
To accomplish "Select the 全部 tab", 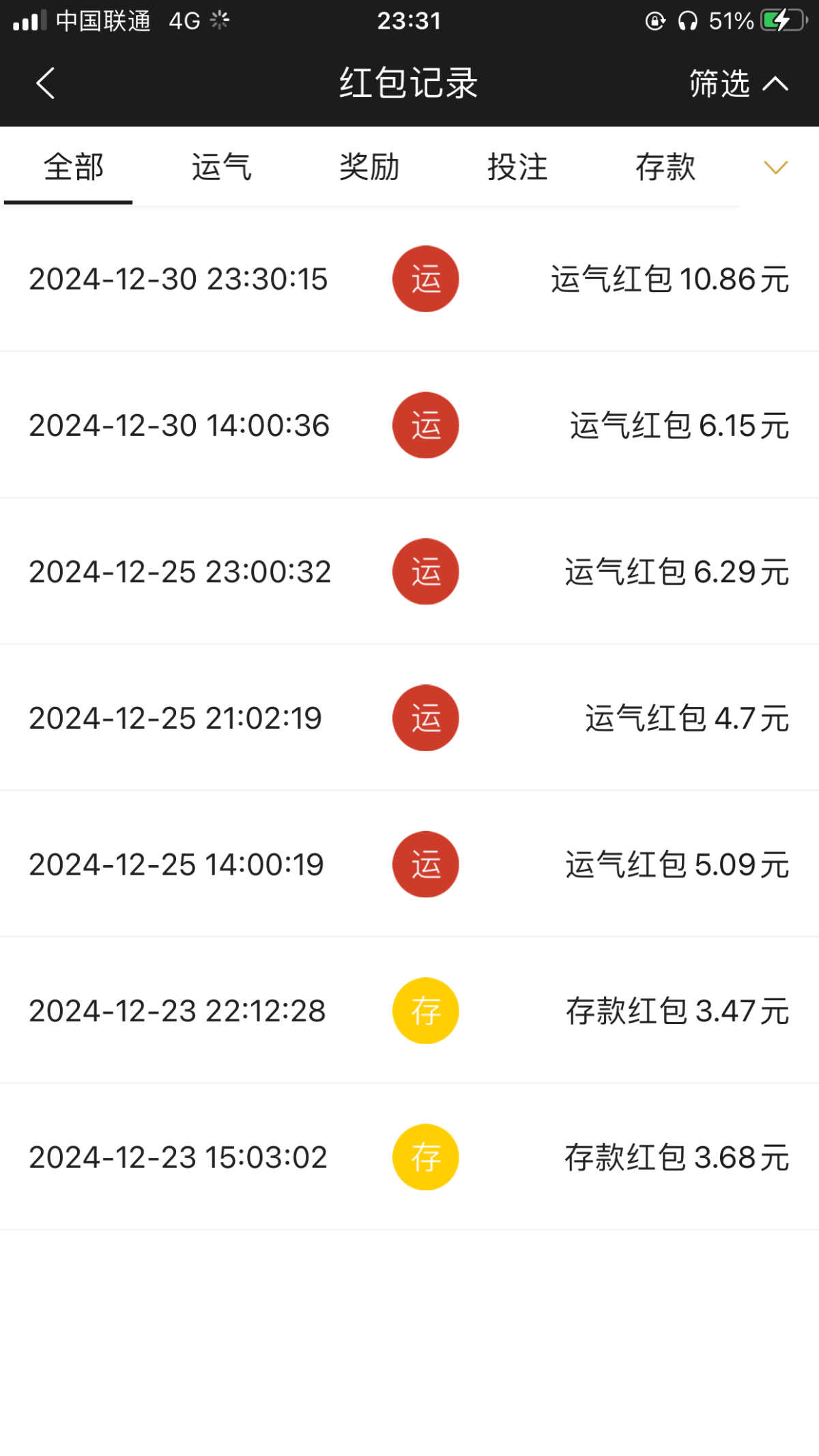I will point(73,167).
